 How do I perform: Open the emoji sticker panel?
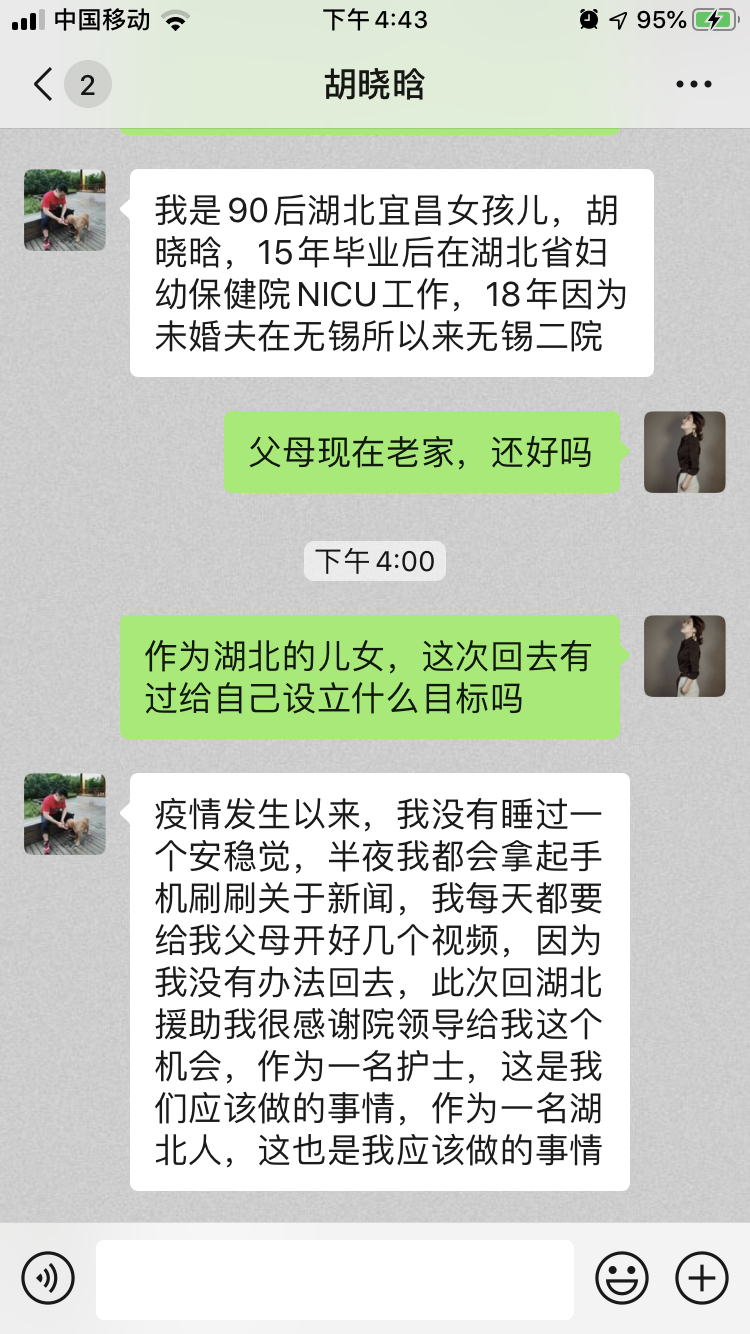point(622,1277)
